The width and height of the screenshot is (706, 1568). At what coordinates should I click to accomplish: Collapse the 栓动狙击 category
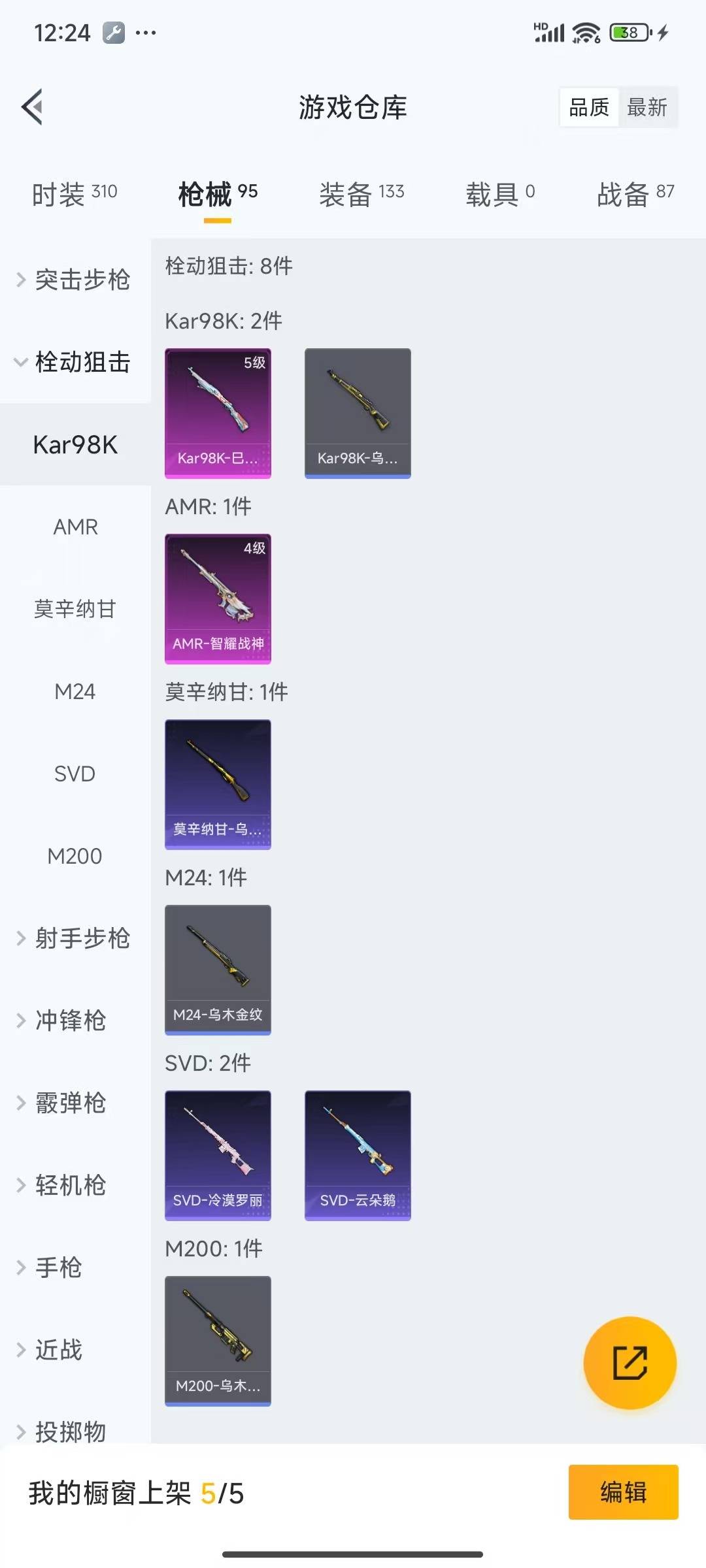click(75, 362)
